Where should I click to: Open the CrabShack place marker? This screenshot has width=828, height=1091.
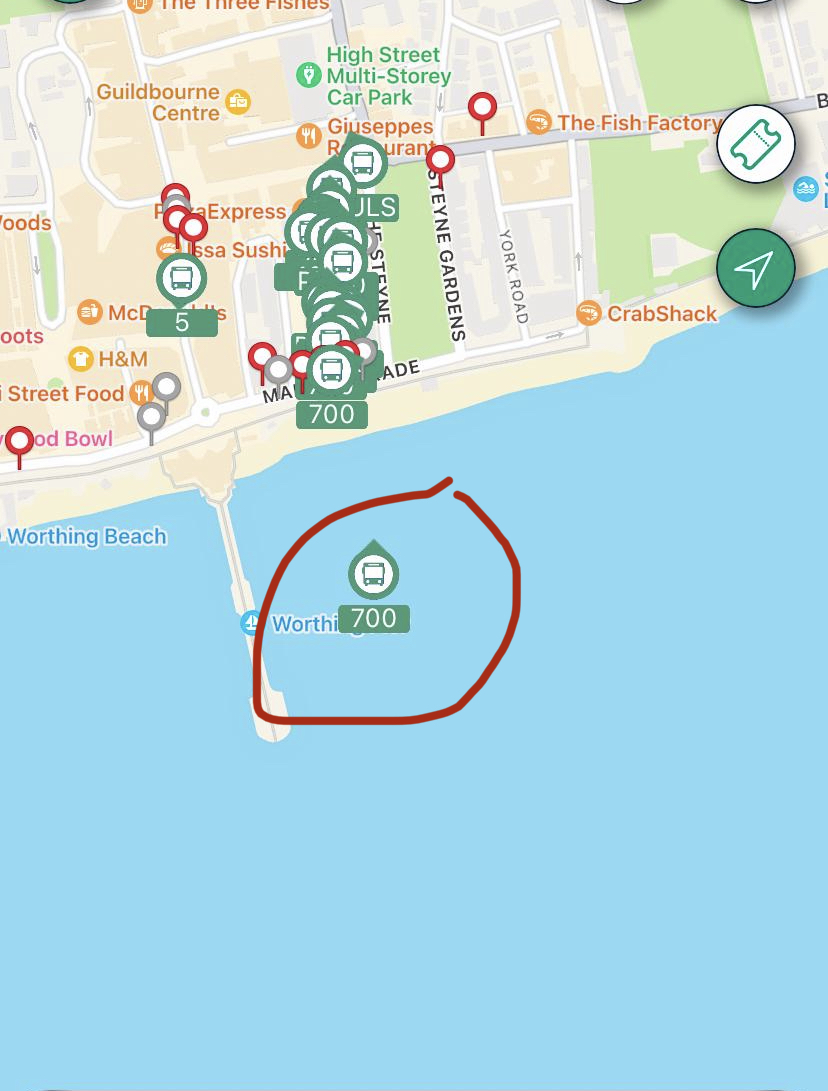(x=590, y=314)
